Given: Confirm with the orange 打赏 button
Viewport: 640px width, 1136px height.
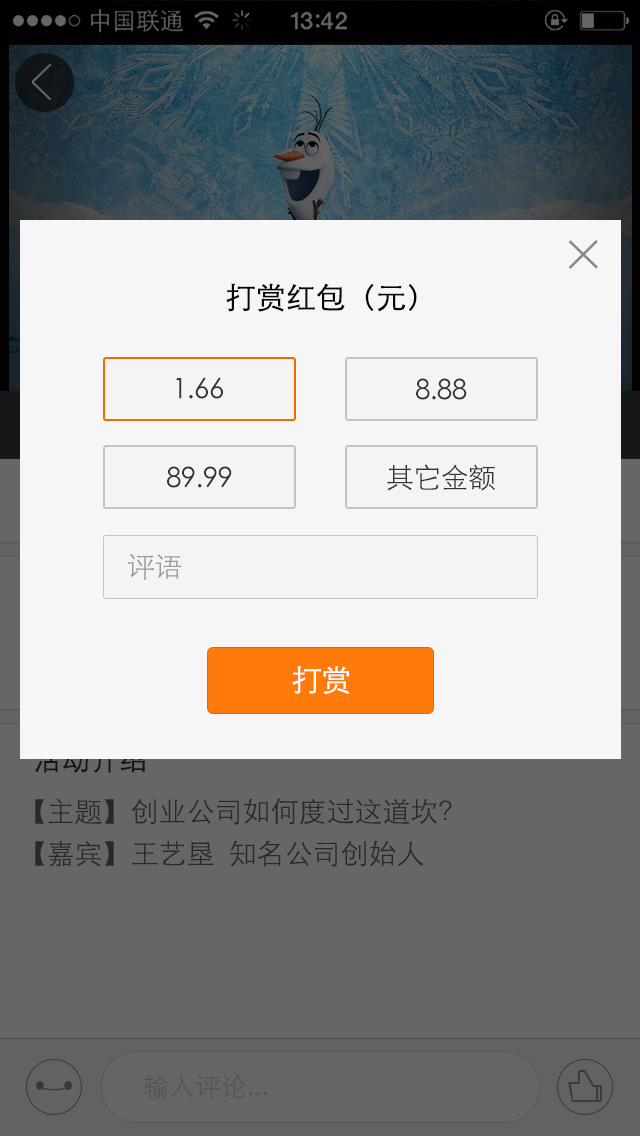Looking at the screenshot, I should tap(320, 680).
